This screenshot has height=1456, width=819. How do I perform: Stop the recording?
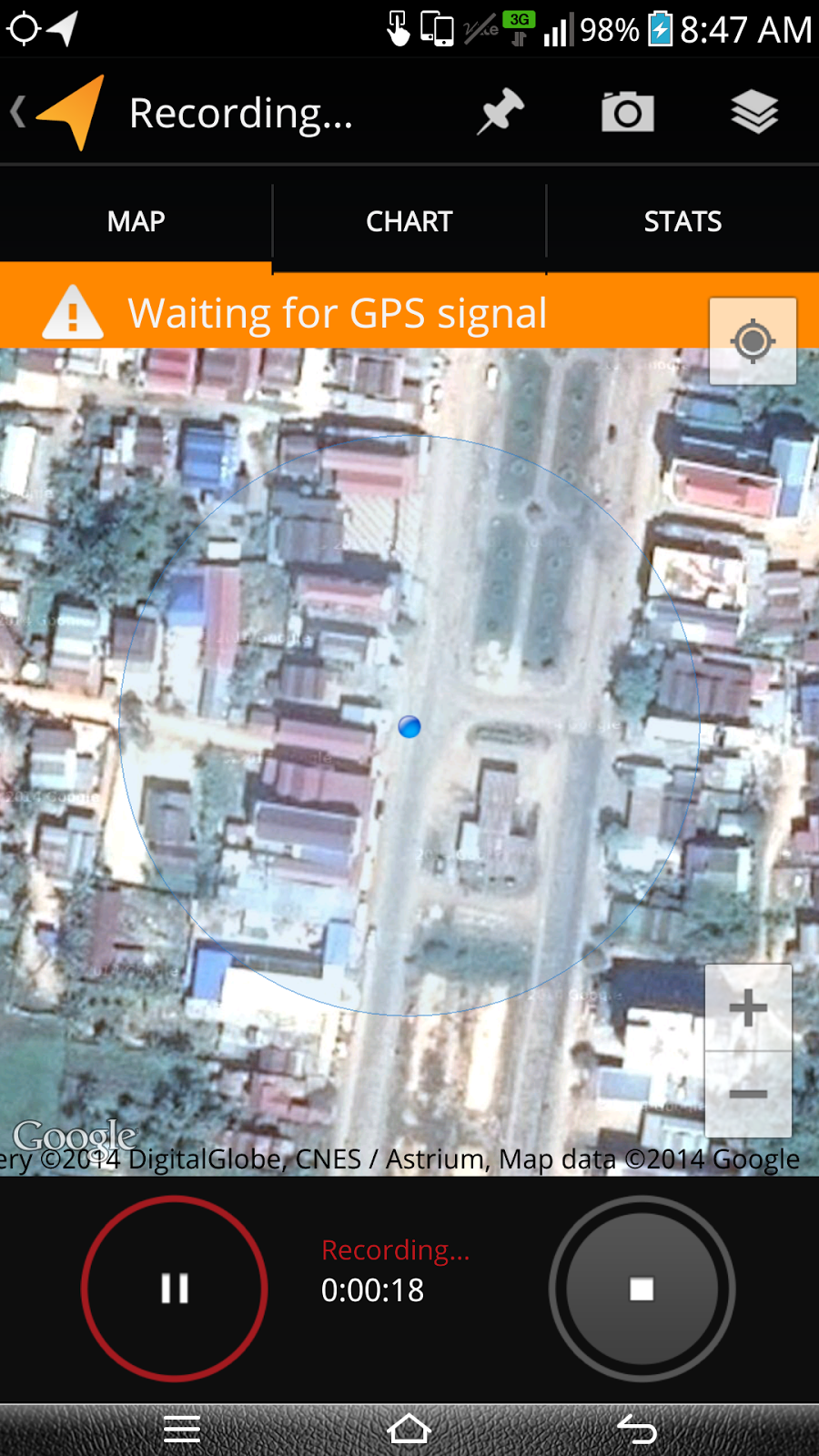[642, 1289]
